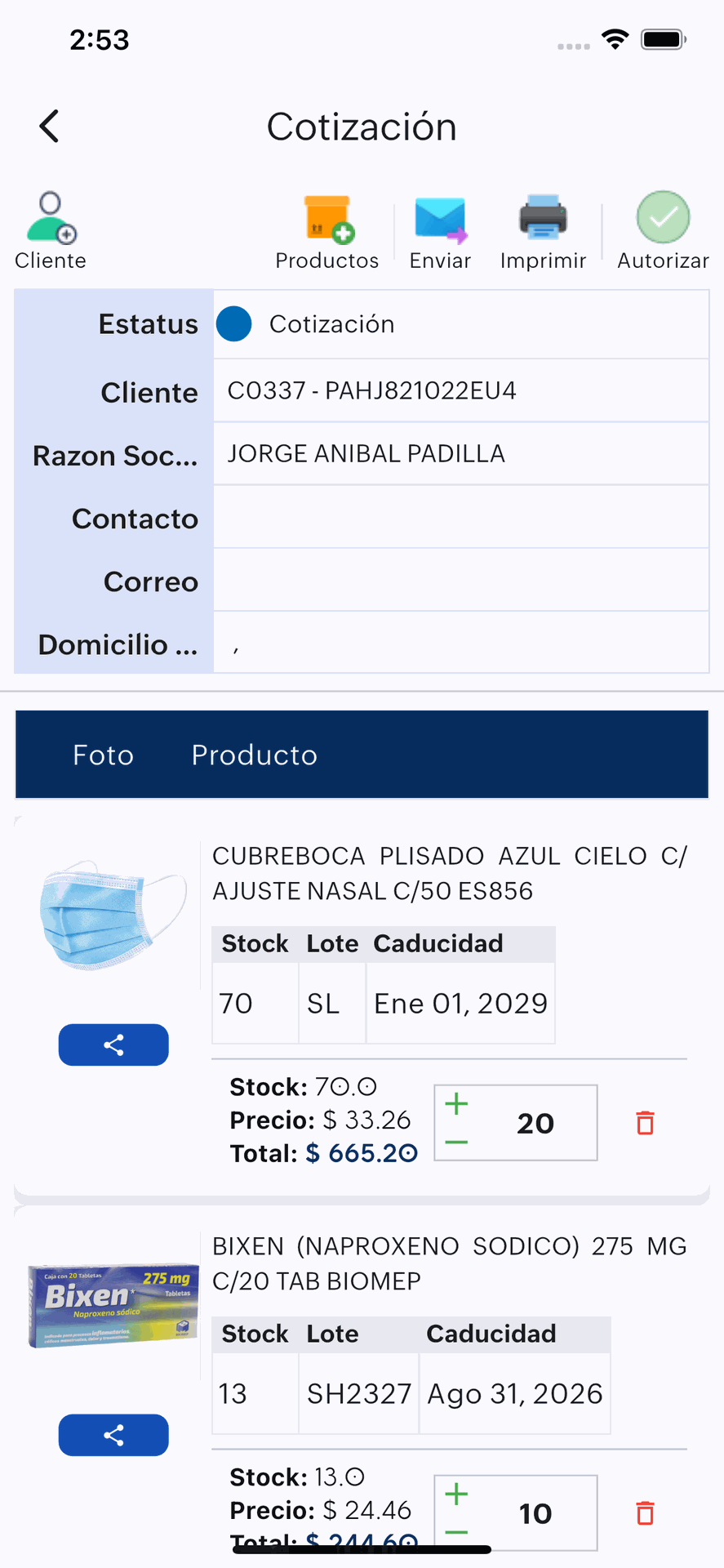
Task: Increase quantity of Bixen Naproxeno
Action: 456,1494
